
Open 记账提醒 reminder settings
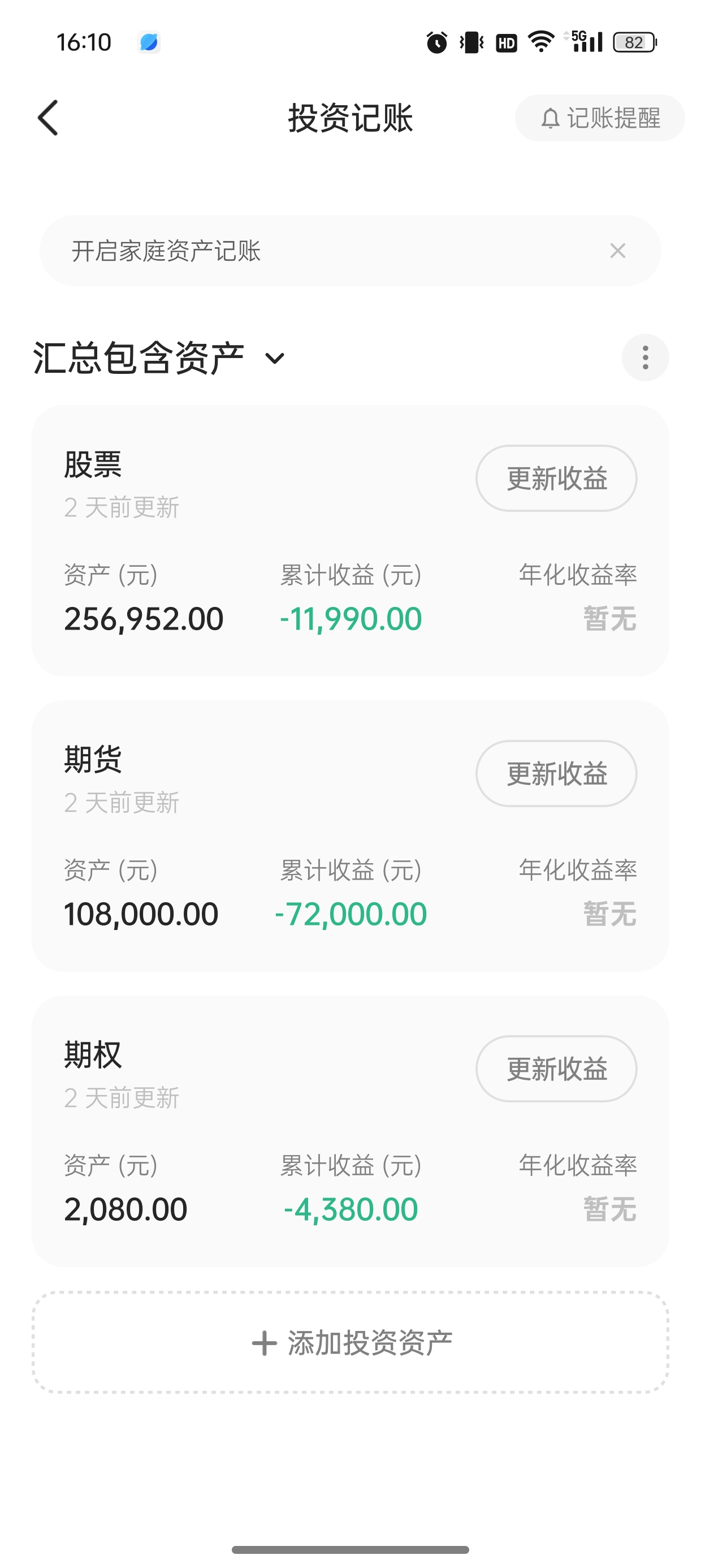599,118
